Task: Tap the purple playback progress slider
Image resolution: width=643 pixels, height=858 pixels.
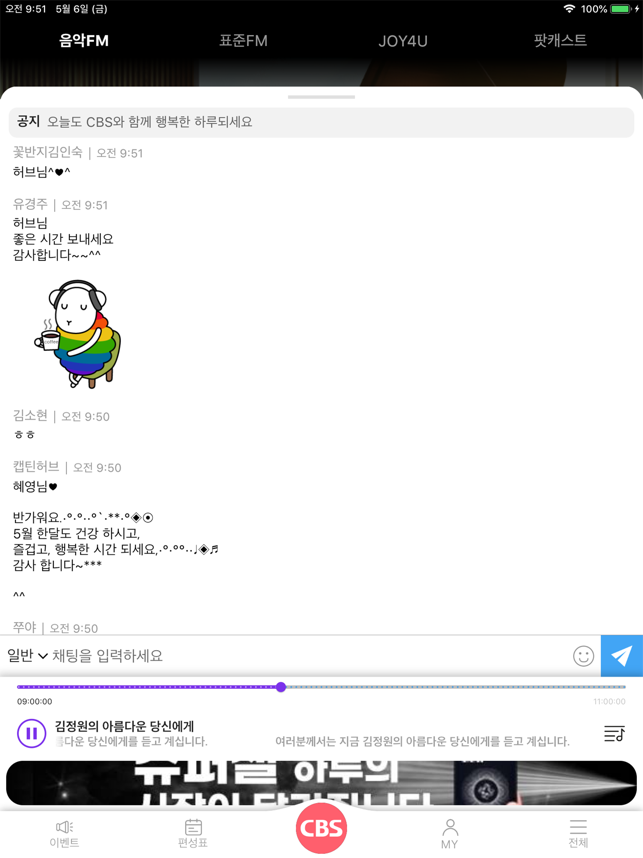Action: (x=281, y=687)
